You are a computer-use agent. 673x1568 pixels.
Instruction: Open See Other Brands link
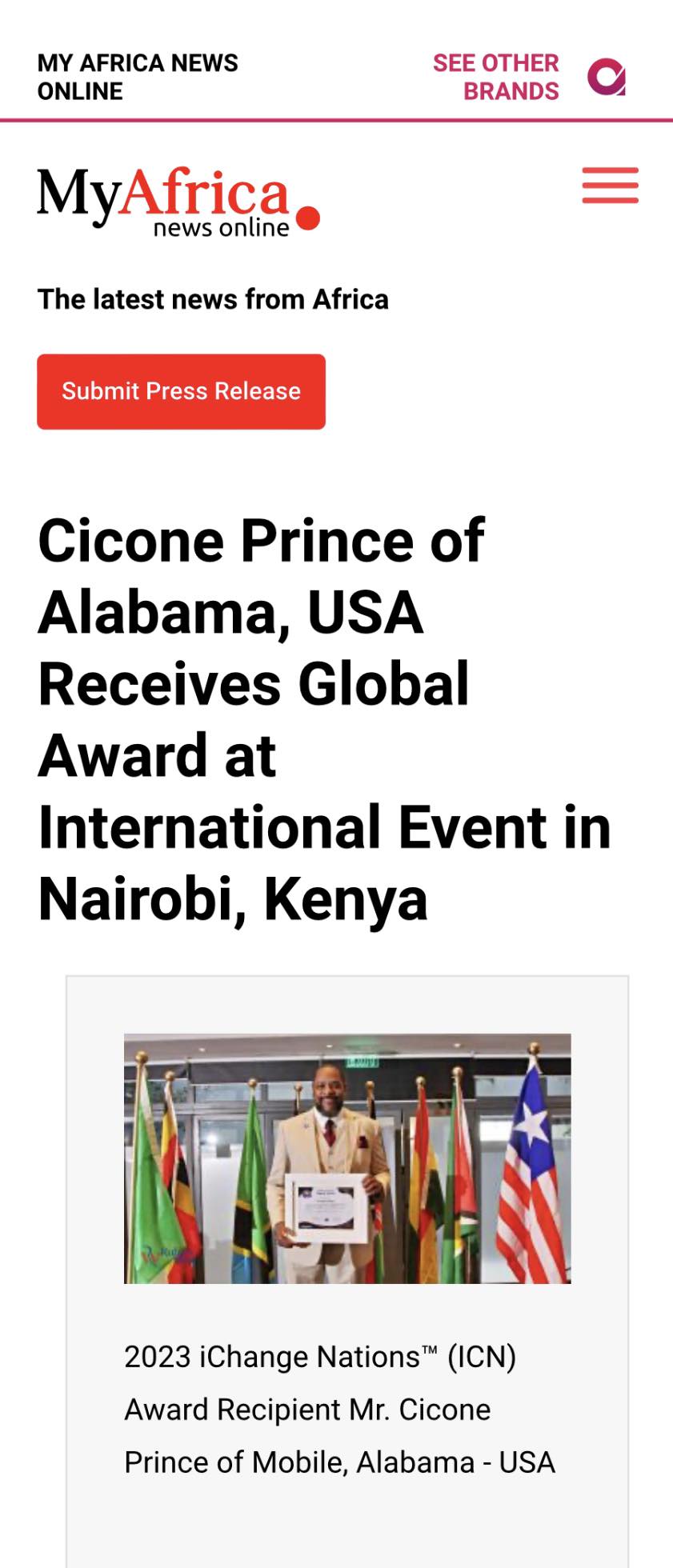click(x=496, y=77)
